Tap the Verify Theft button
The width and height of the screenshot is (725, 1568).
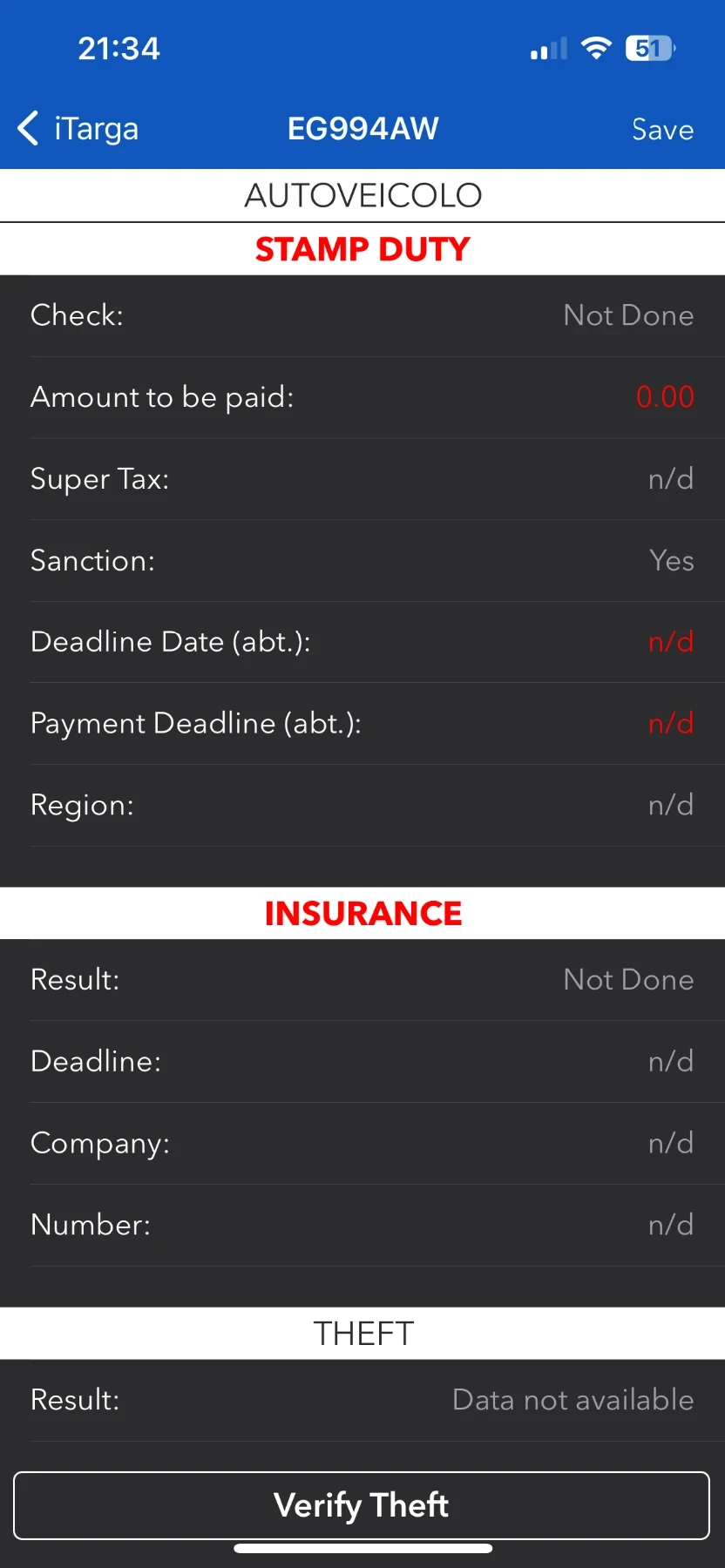point(362,1505)
